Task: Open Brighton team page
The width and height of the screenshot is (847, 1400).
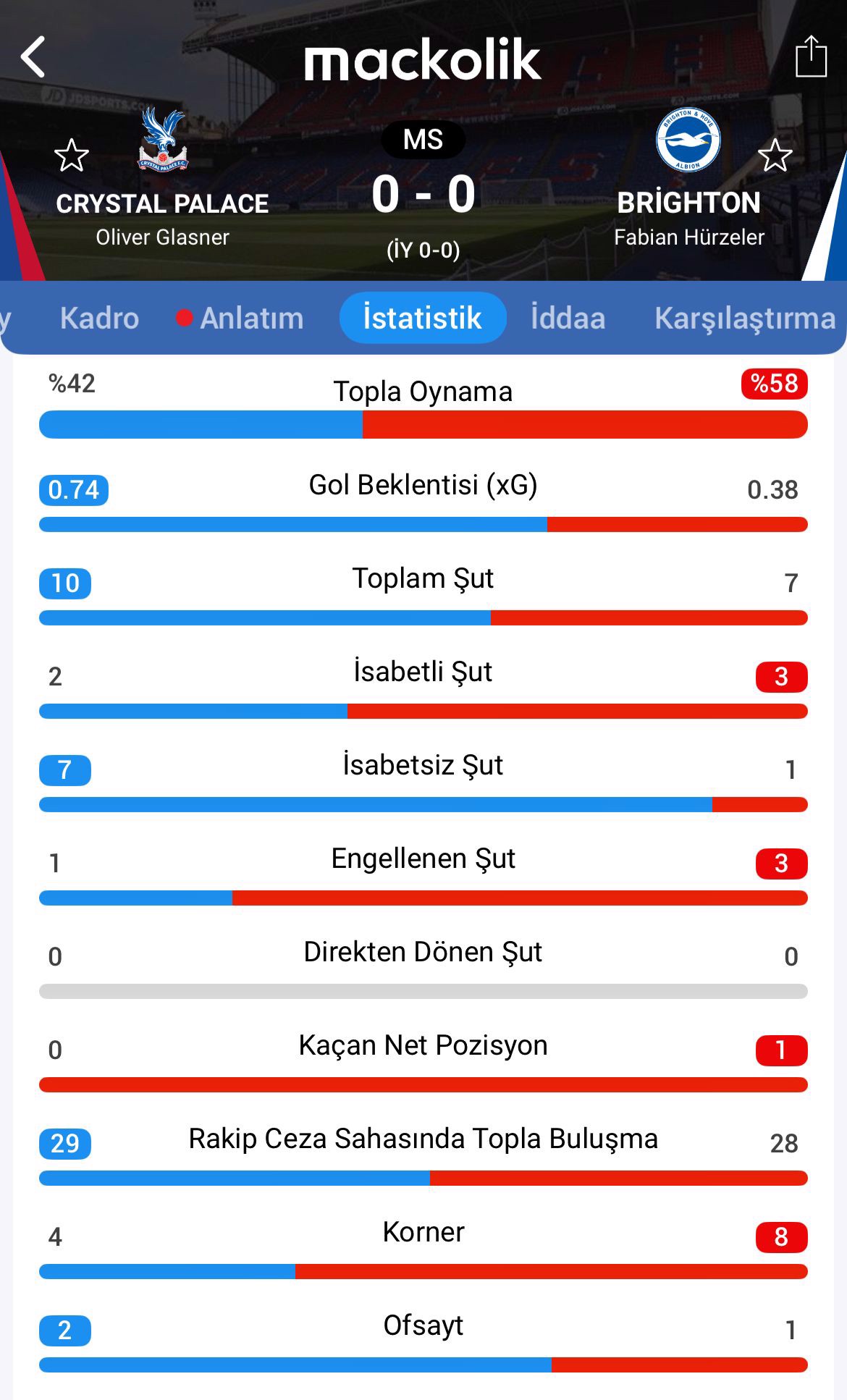Action: (688, 141)
